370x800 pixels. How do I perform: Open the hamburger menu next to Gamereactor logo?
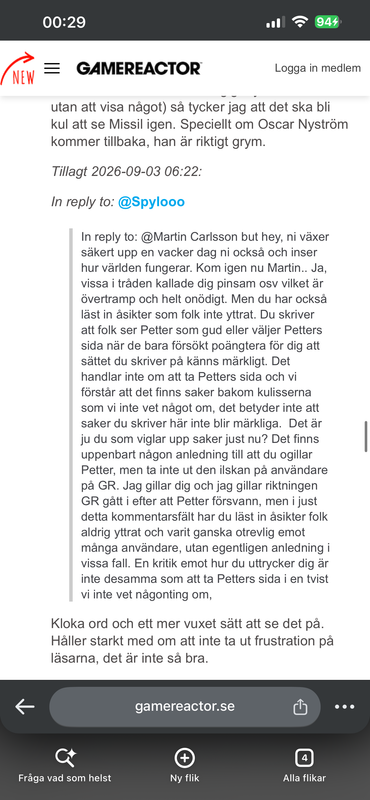(x=52, y=68)
